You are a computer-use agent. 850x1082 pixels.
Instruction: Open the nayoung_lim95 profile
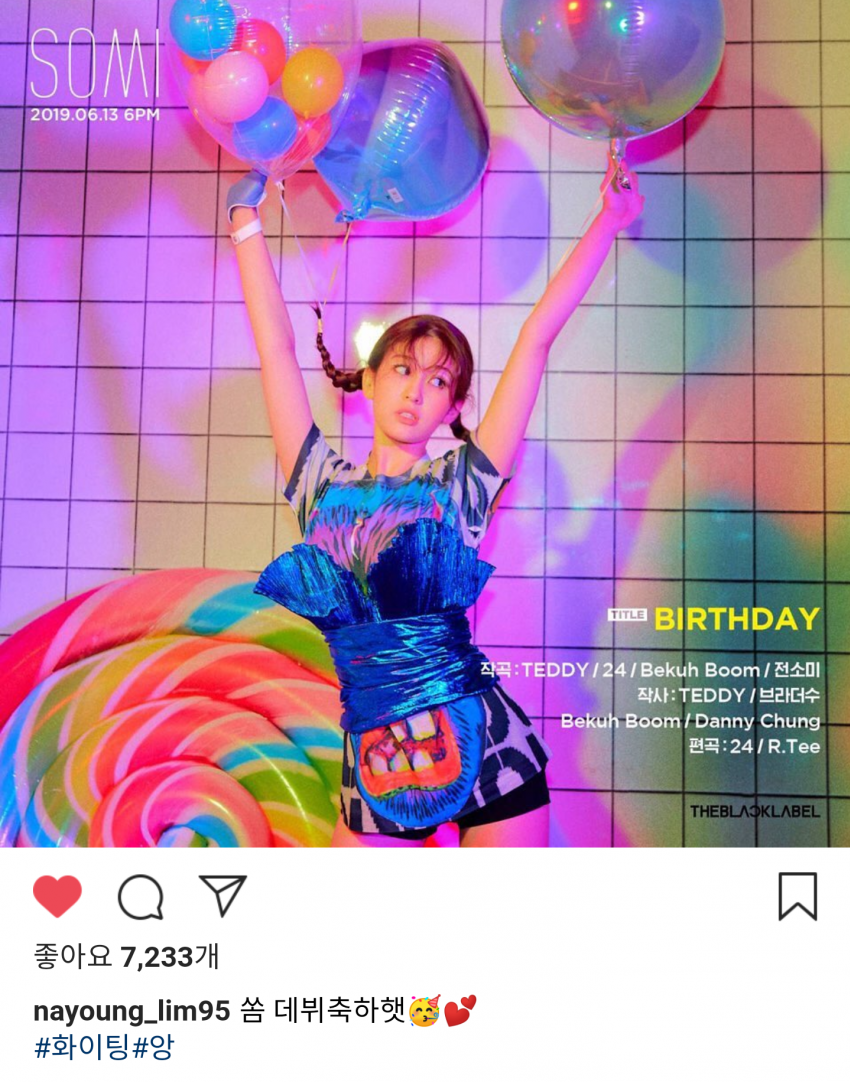tap(132, 1011)
